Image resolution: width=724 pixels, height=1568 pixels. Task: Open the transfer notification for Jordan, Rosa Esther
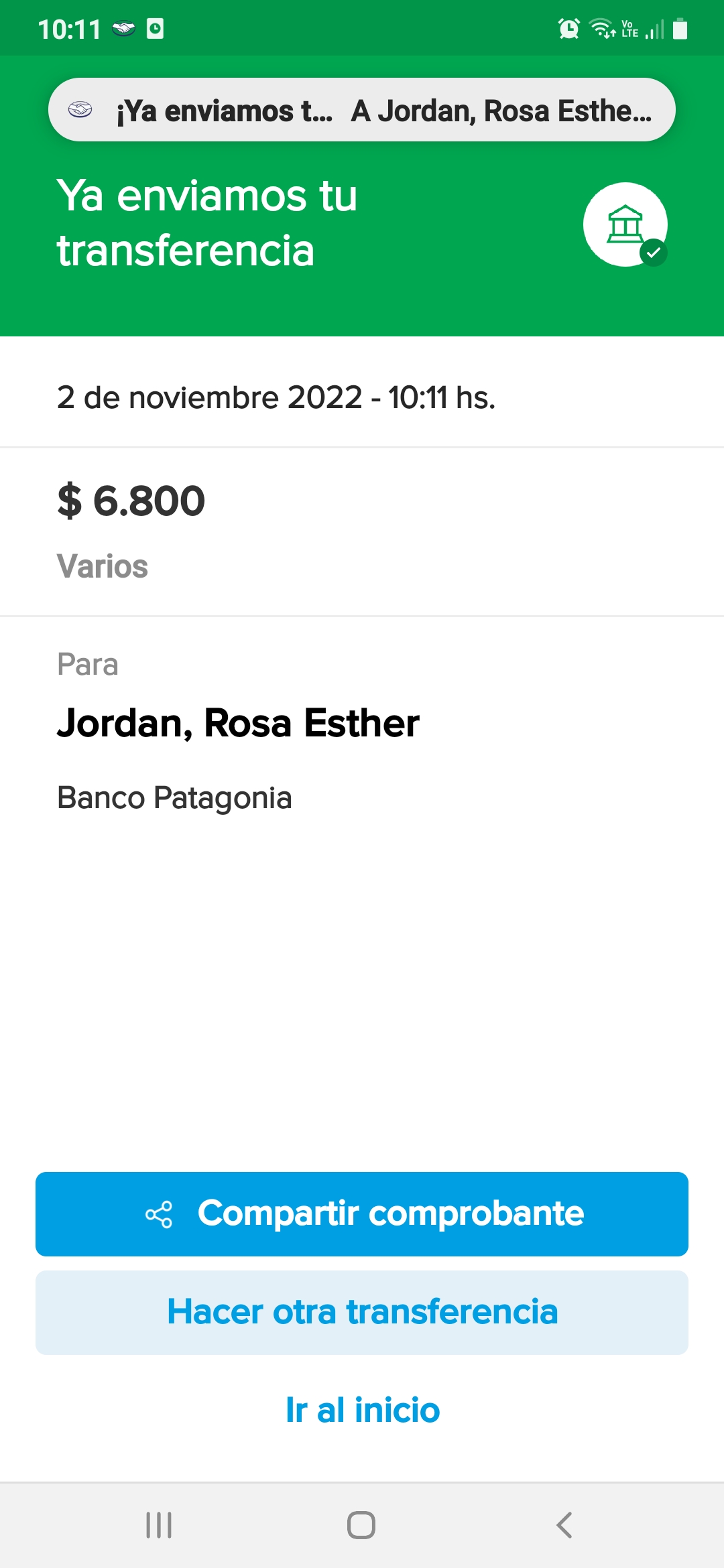pos(362,110)
